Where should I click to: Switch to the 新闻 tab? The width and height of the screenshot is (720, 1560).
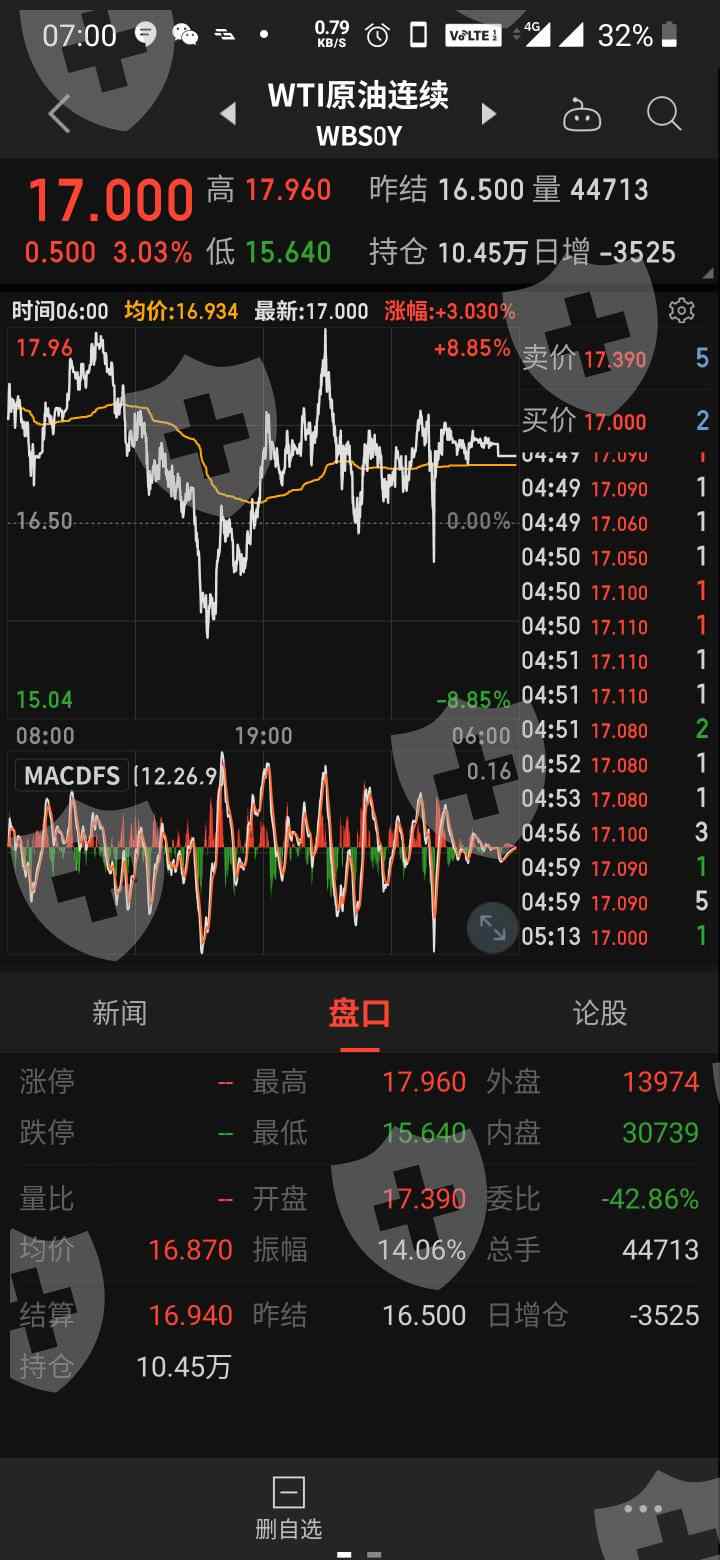(x=120, y=1013)
